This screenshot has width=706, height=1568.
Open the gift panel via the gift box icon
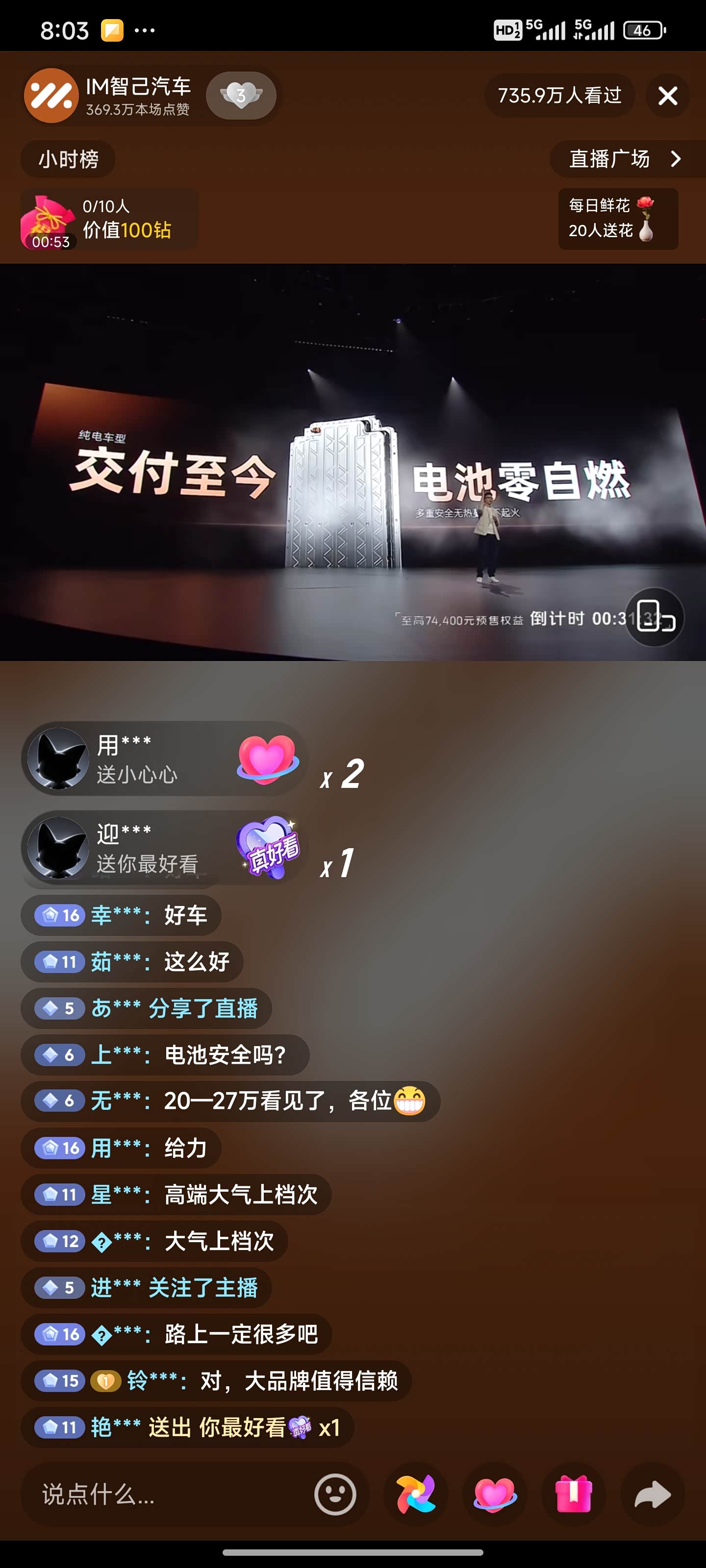[x=573, y=1495]
